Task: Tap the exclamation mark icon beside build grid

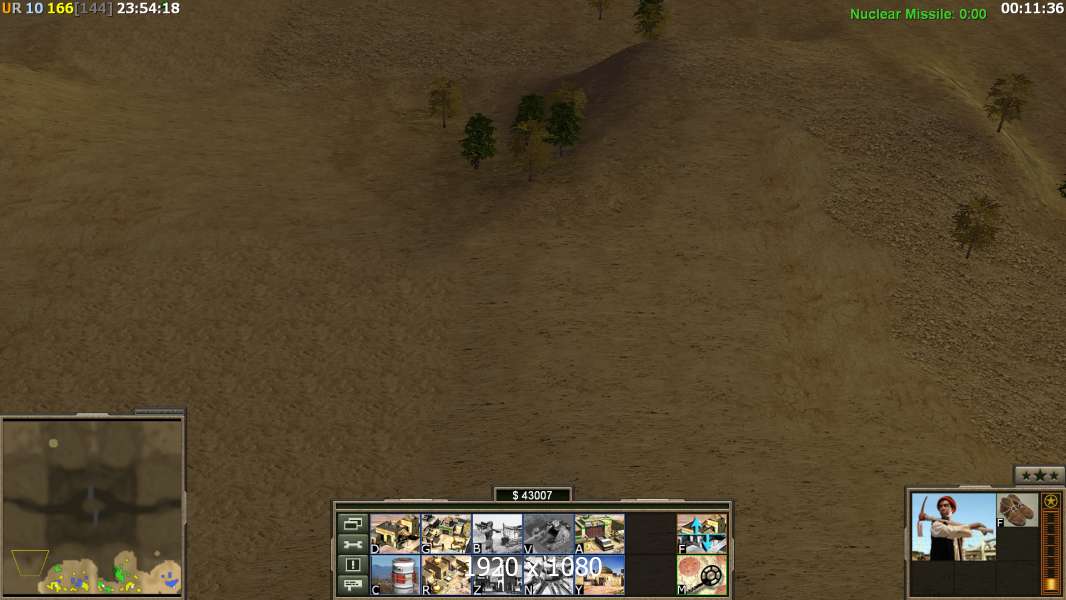Action: 352,565
